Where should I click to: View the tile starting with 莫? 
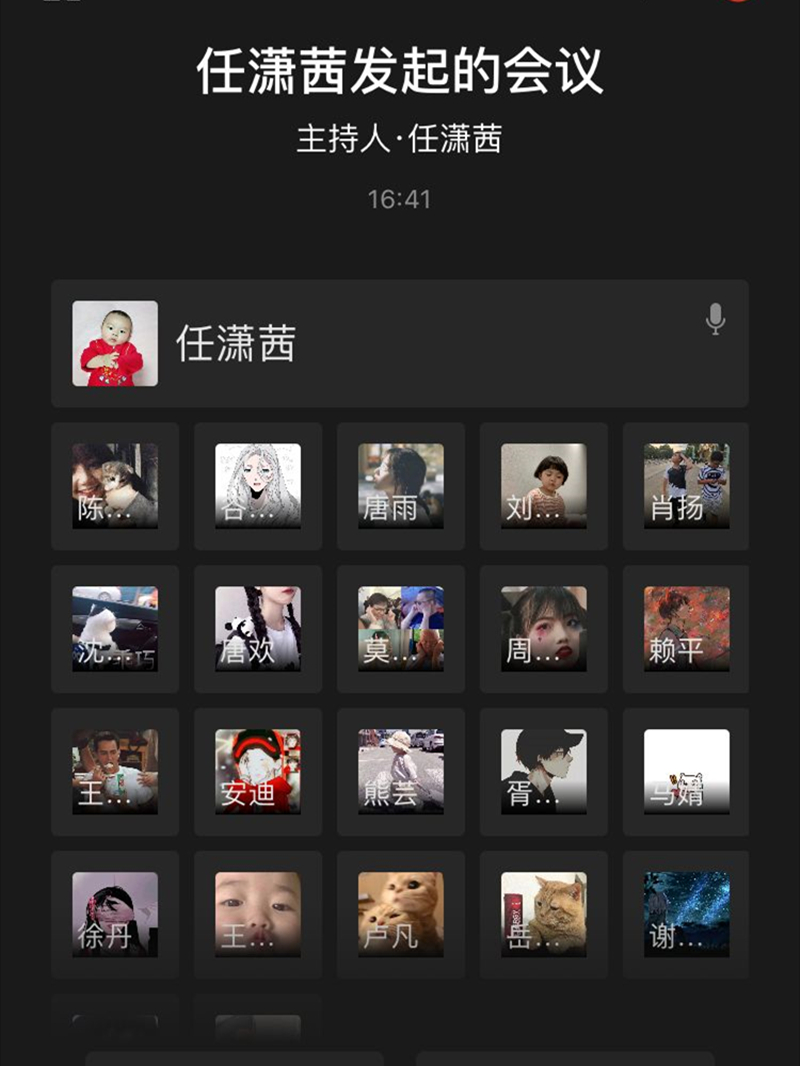coord(401,629)
